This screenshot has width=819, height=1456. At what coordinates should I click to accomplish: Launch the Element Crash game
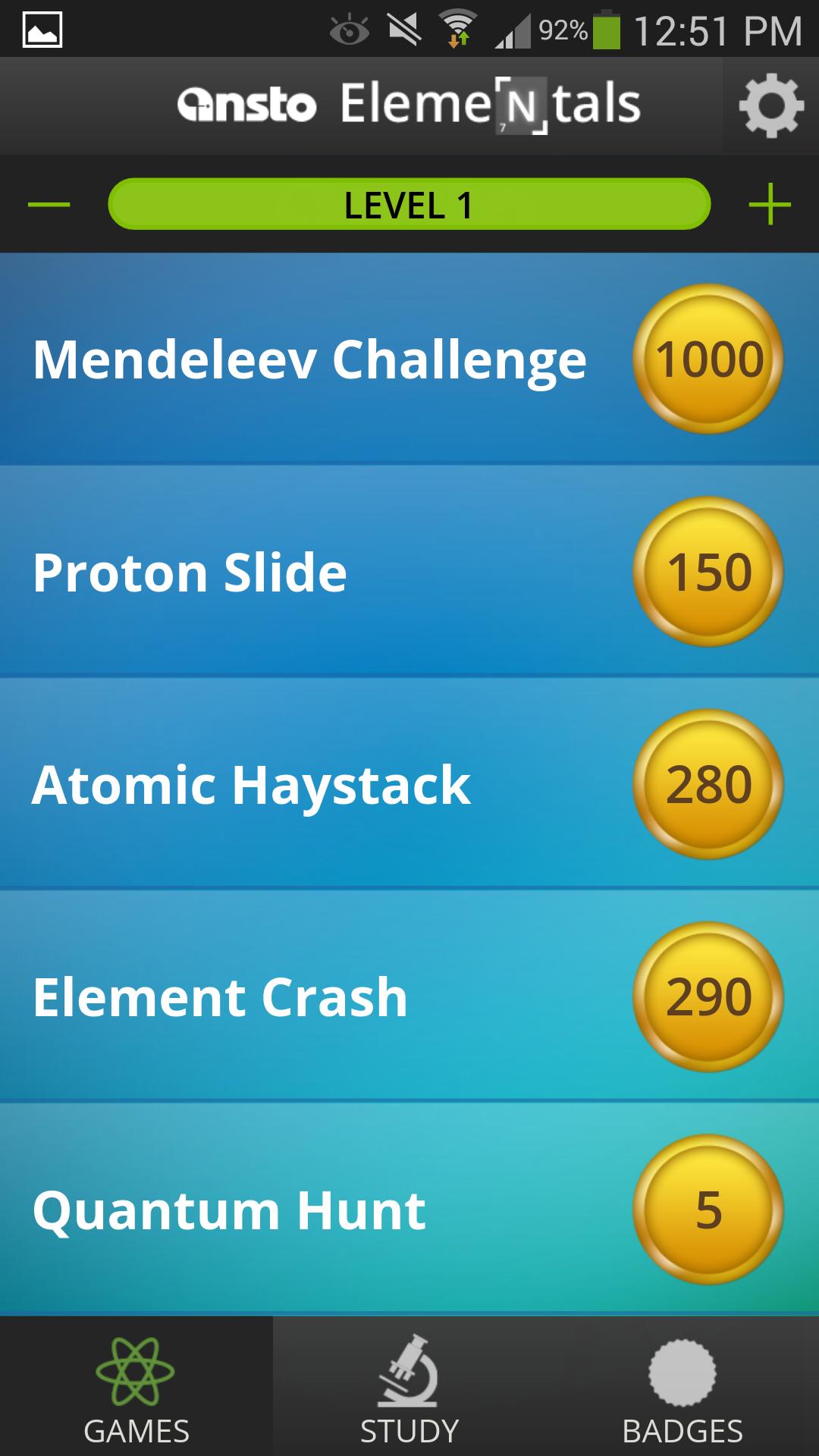409,996
